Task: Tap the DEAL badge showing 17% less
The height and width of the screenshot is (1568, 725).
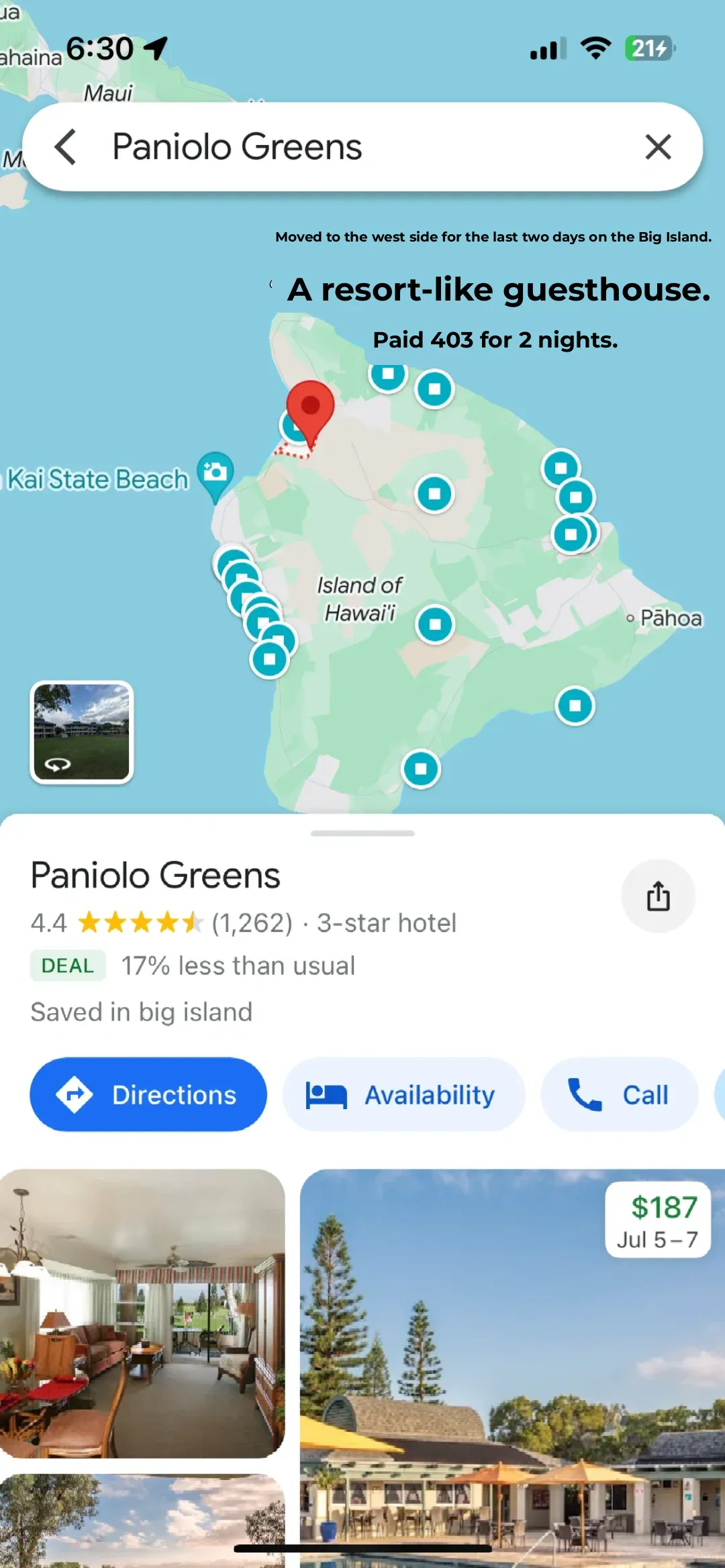Action: point(66,965)
